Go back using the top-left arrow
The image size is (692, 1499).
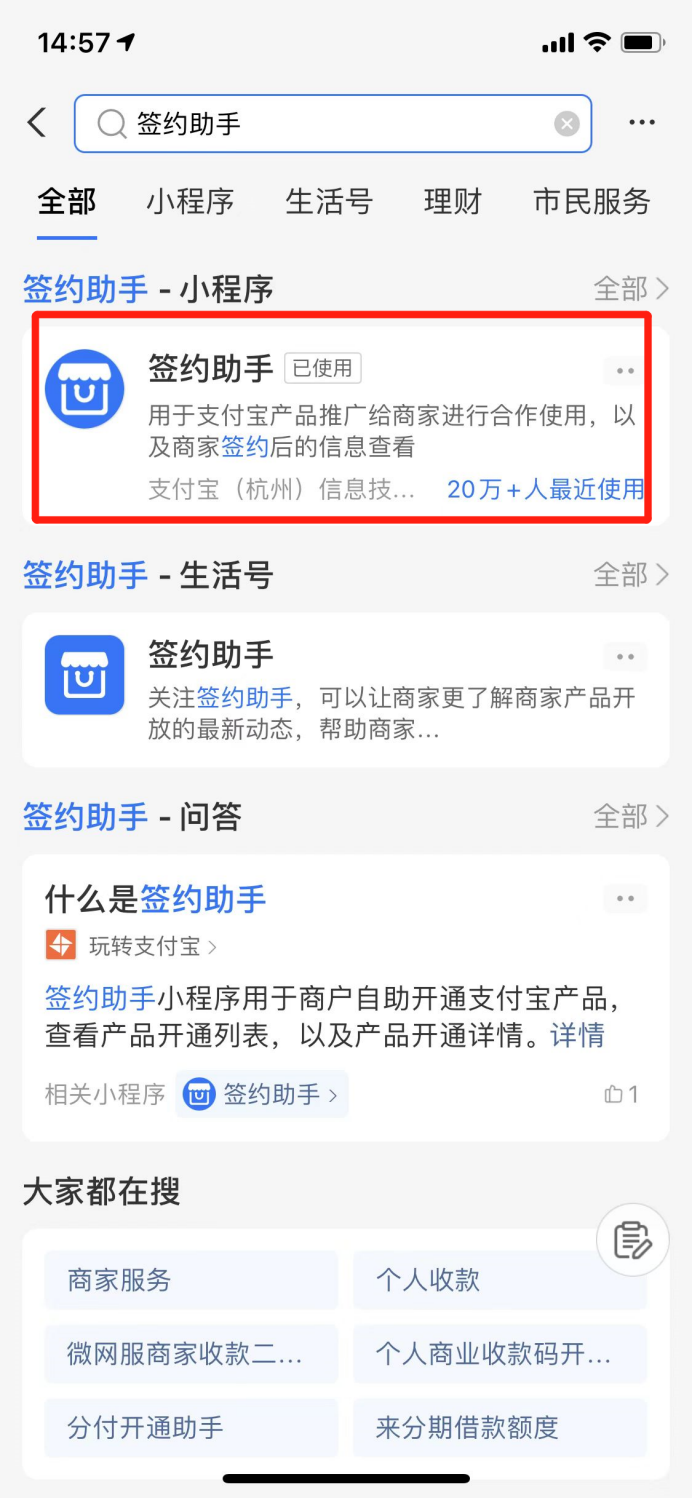click(x=38, y=123)
